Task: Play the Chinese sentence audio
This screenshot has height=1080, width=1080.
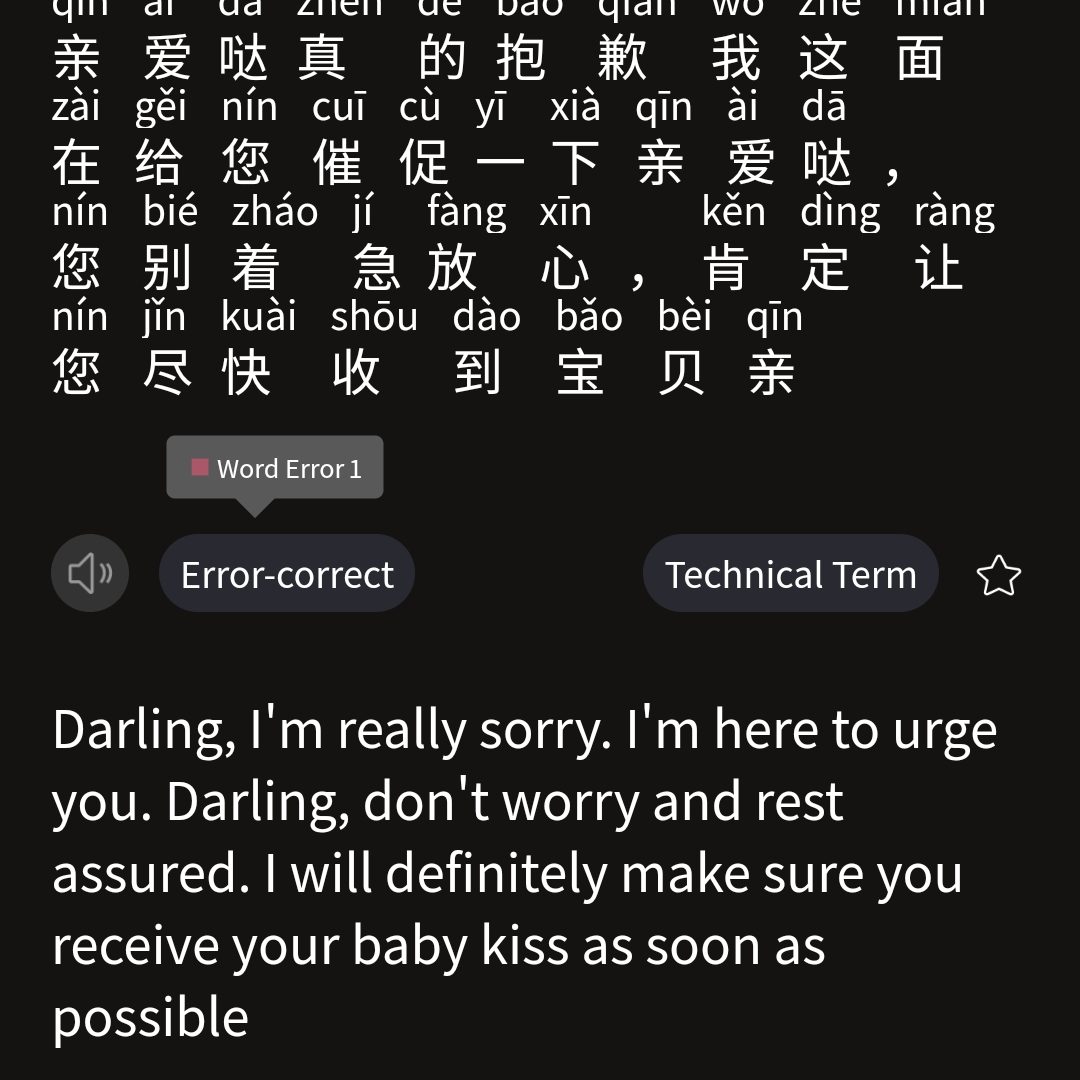Action: tap(90, 573)
